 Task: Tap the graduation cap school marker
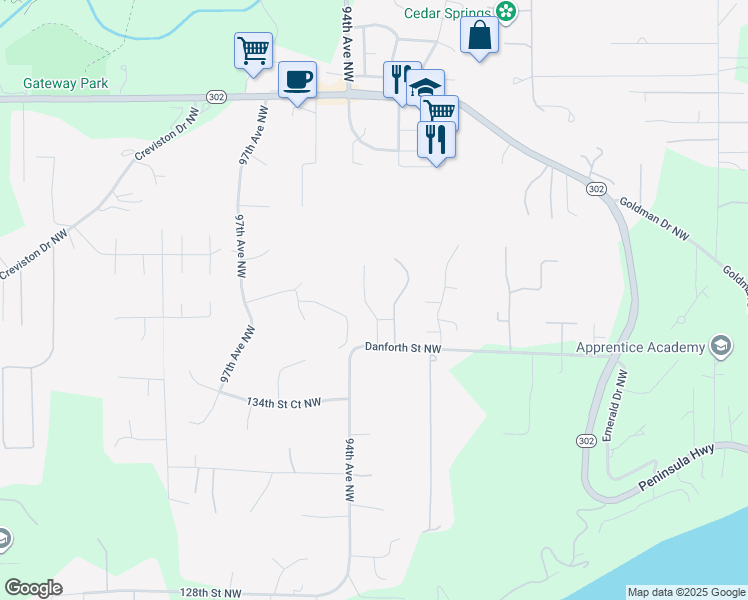(427, 86)
